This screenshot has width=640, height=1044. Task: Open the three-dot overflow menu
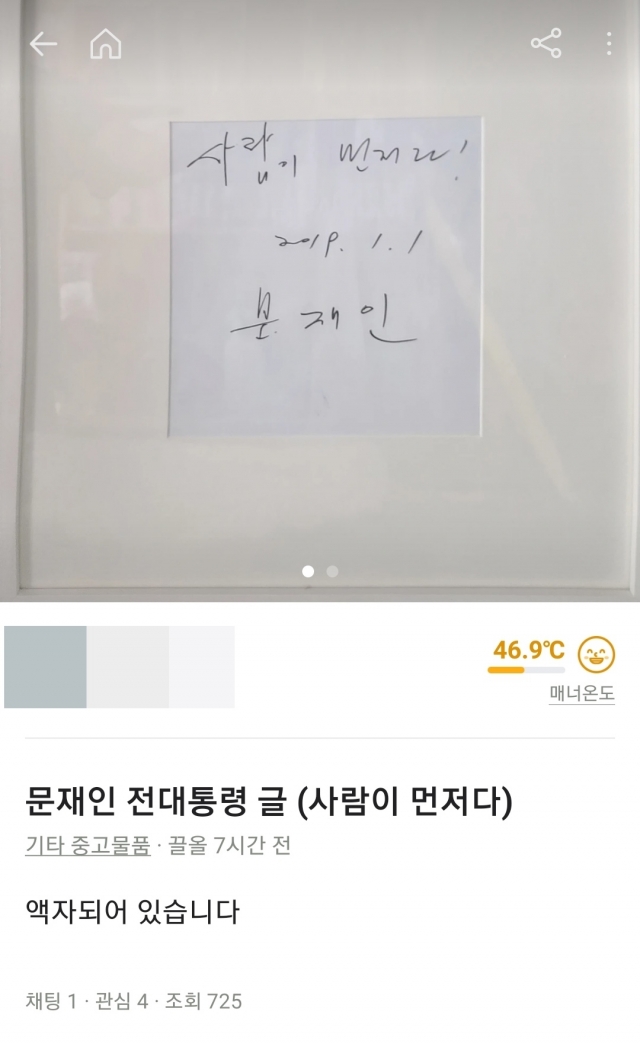point(609,44)
